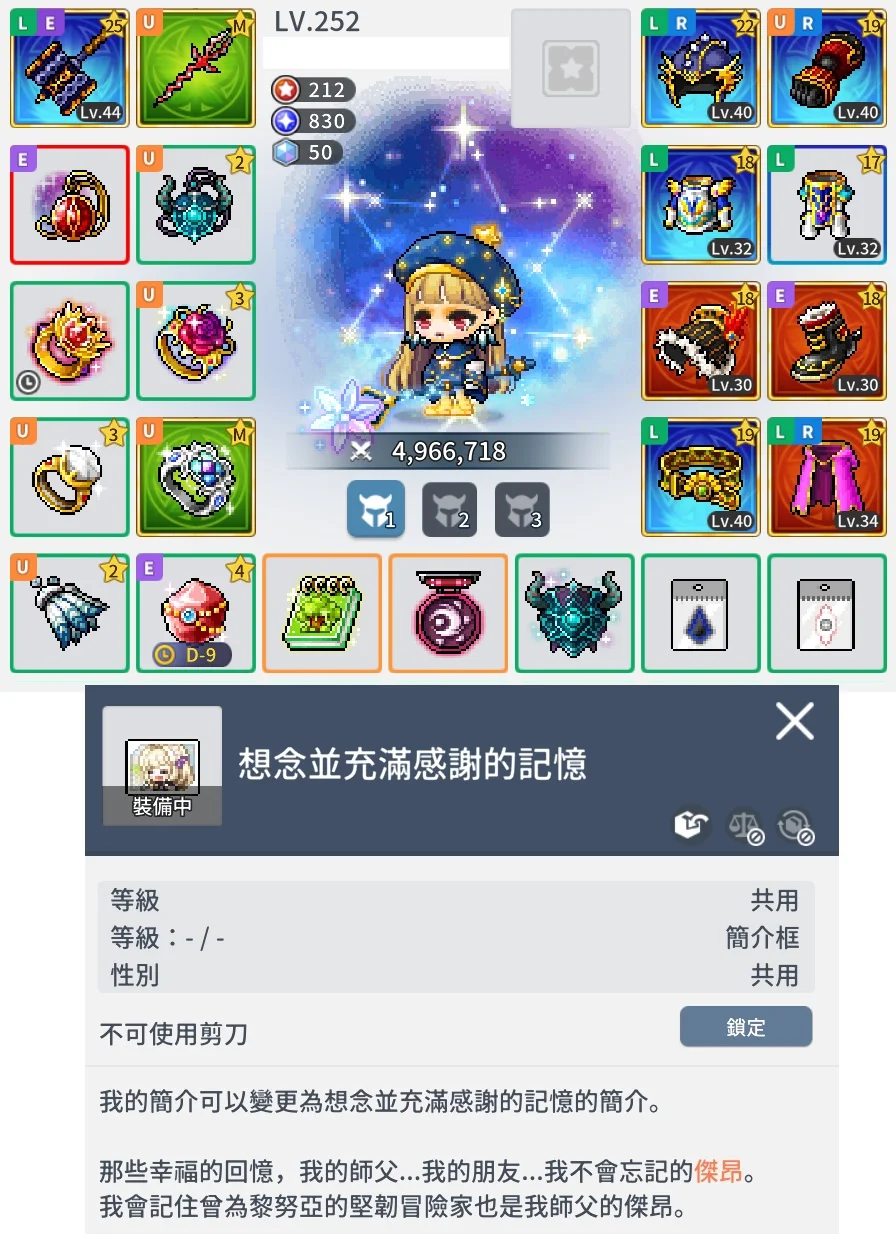Image resolution: width=896 pixels, height=1236 pixels.
Task: Switch to equipment preset 3
Action: tap(522, 509)
